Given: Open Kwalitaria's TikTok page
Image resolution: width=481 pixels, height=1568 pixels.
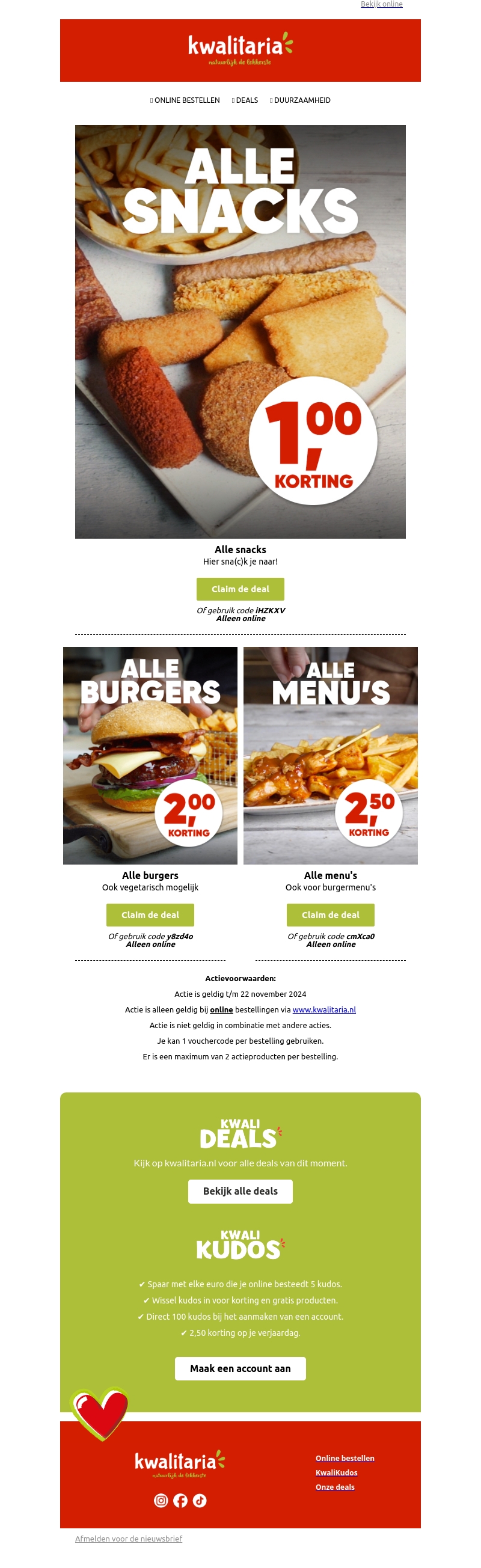Looking at the screenshot, I should [200, 1500].
